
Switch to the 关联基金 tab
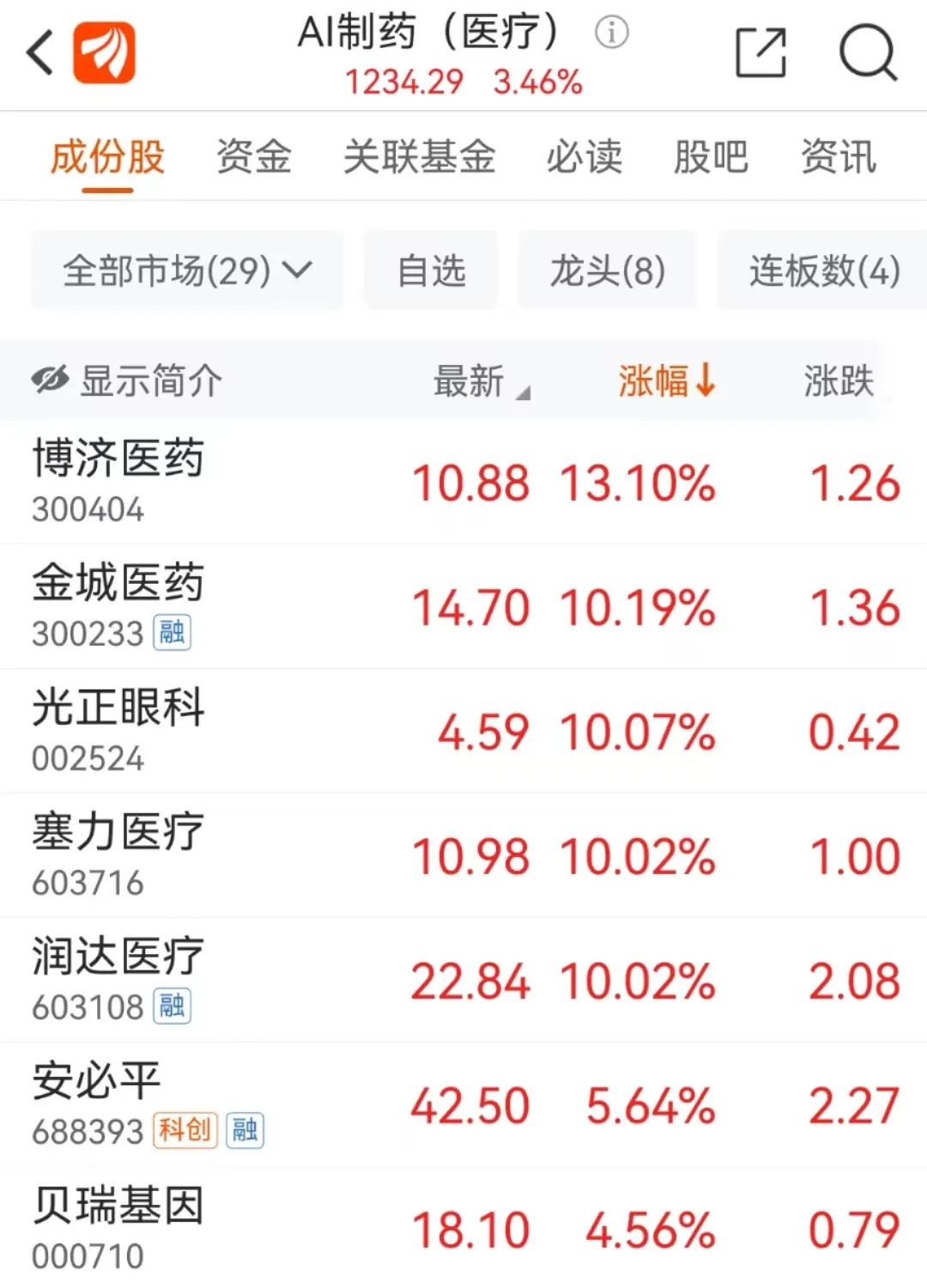419,157
